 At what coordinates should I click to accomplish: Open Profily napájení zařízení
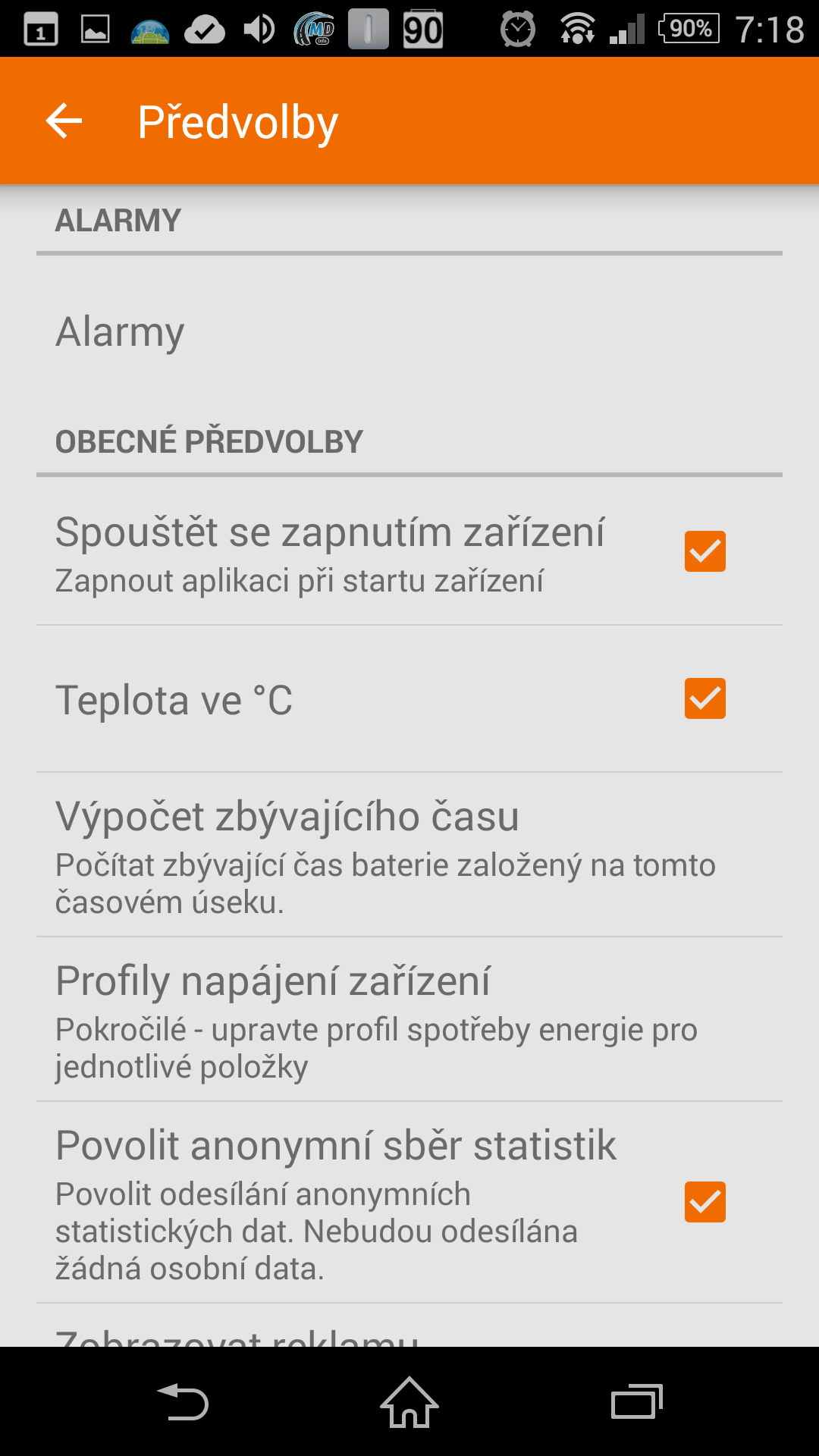click(409, 1020)
